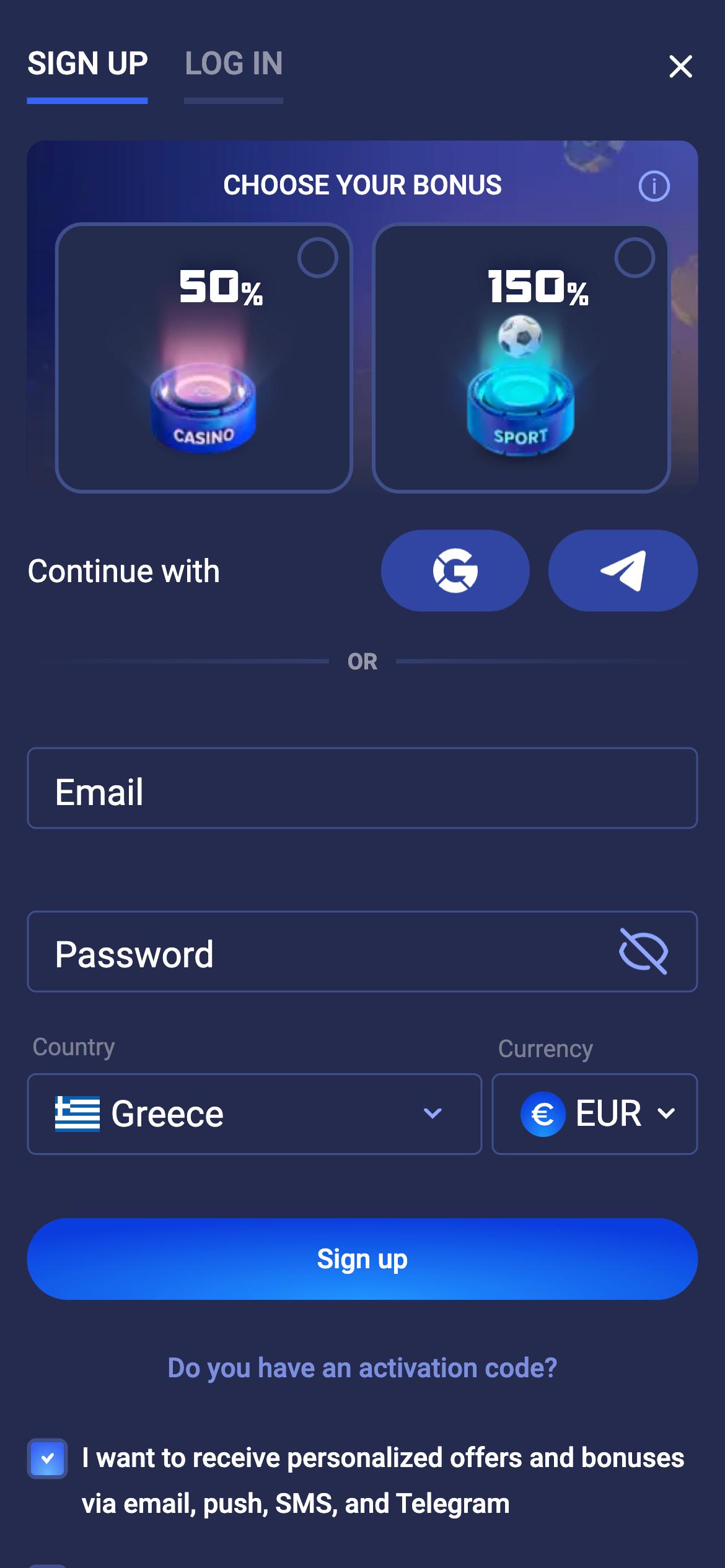Select the SIGN UP tab

pos(87,64)
